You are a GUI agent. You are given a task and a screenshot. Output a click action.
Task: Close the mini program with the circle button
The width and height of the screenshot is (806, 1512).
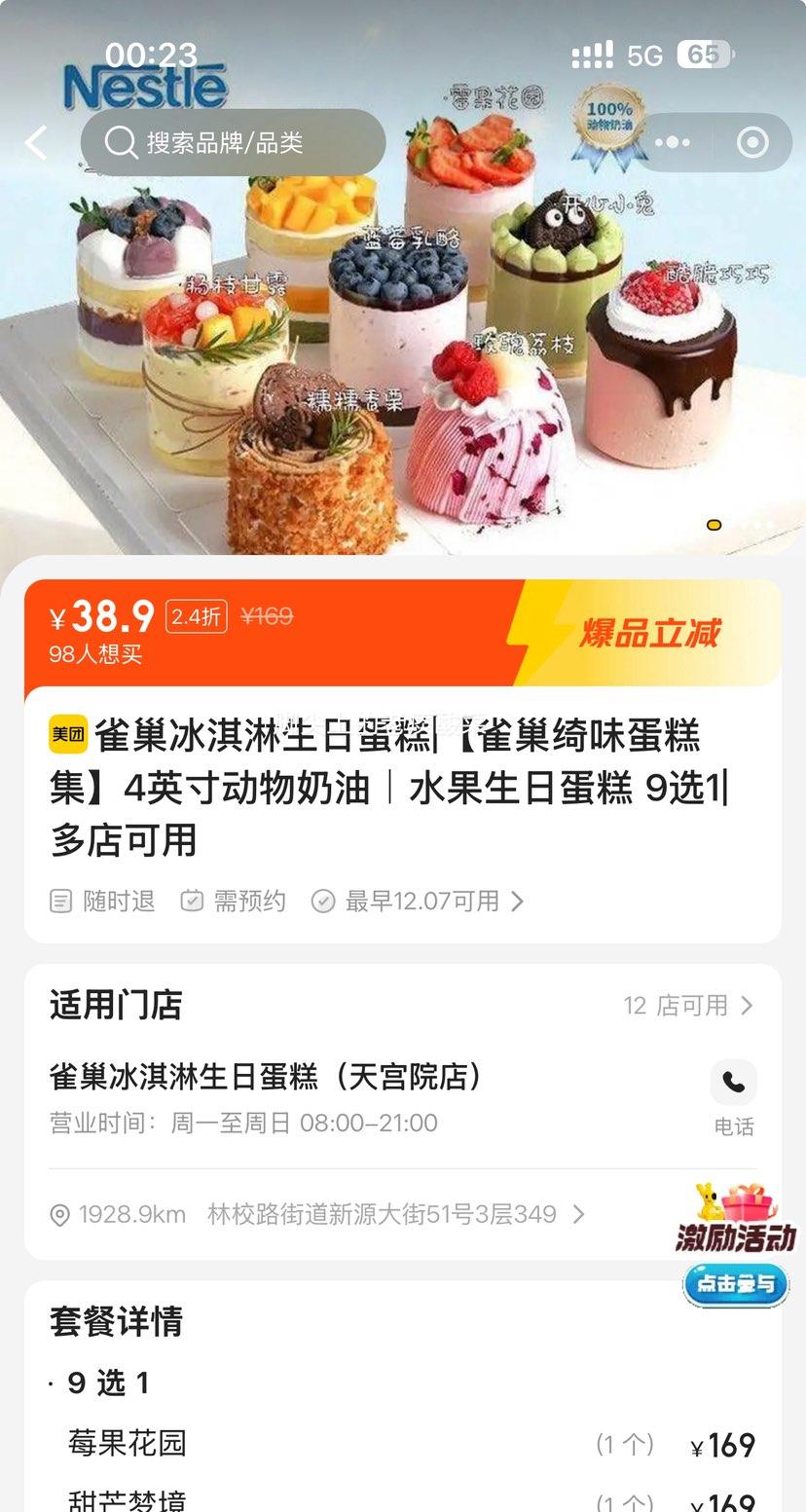click(x=752, y=143)
